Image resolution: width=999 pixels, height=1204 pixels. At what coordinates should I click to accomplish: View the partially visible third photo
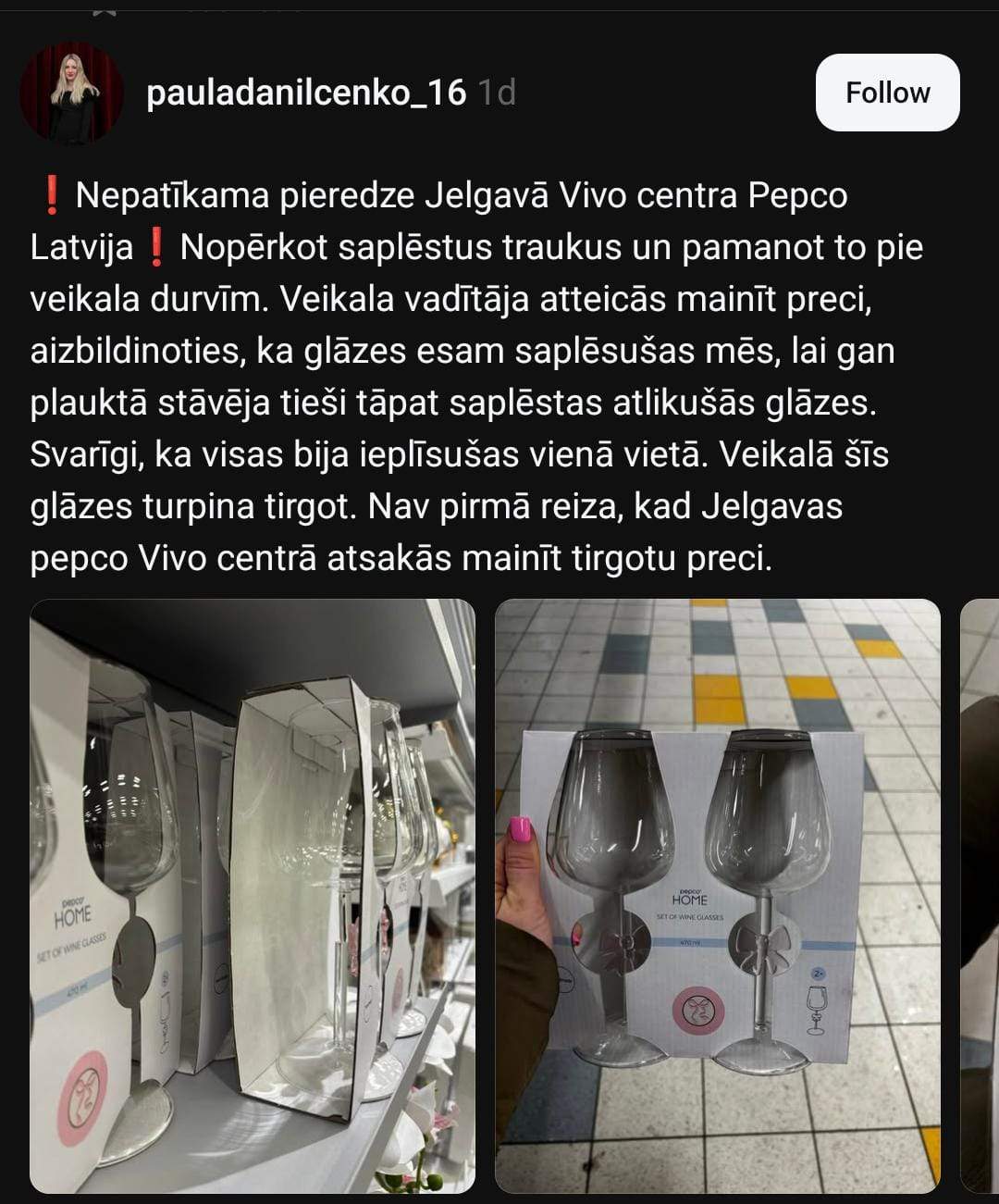tap(980, 895)
